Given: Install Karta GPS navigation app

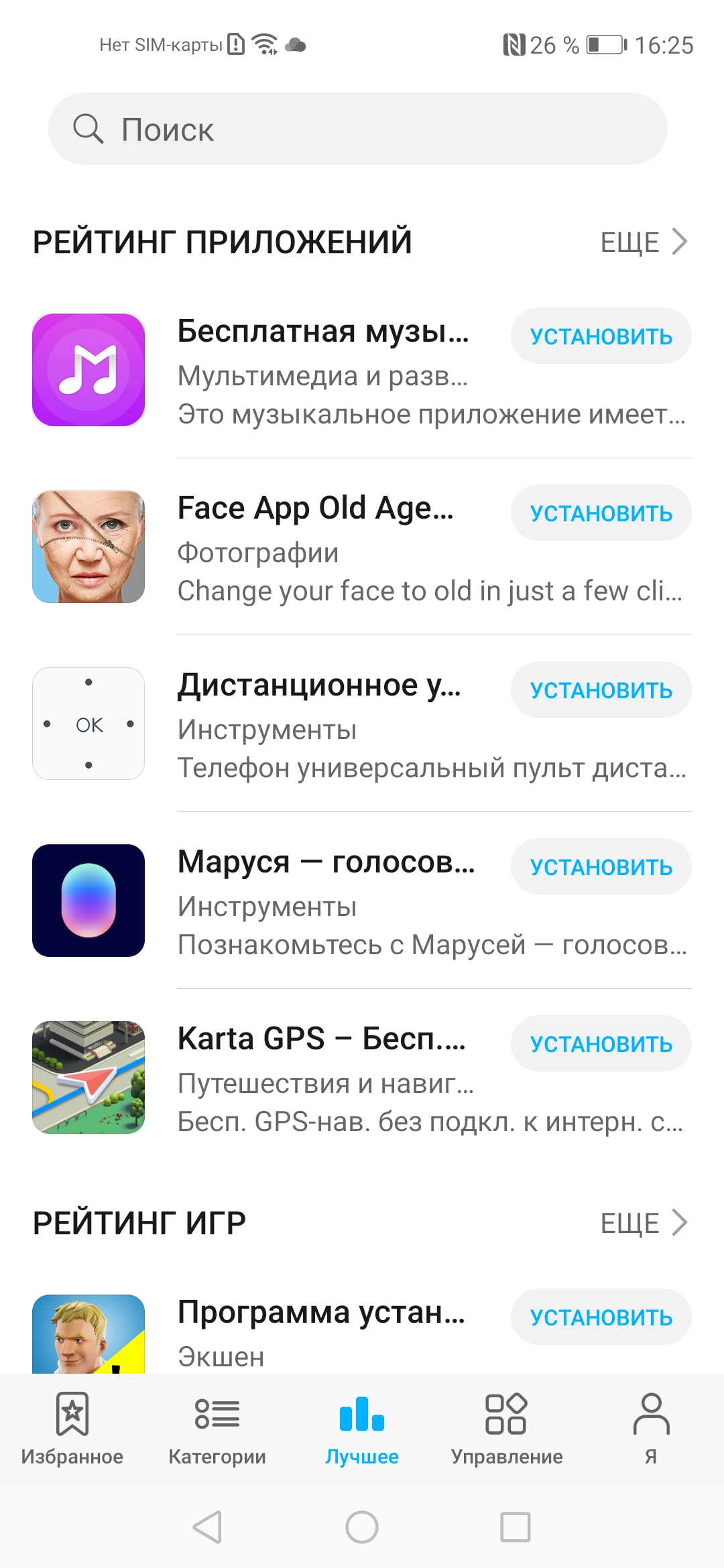Looking at the screenshot, I should coord(601,1043).
